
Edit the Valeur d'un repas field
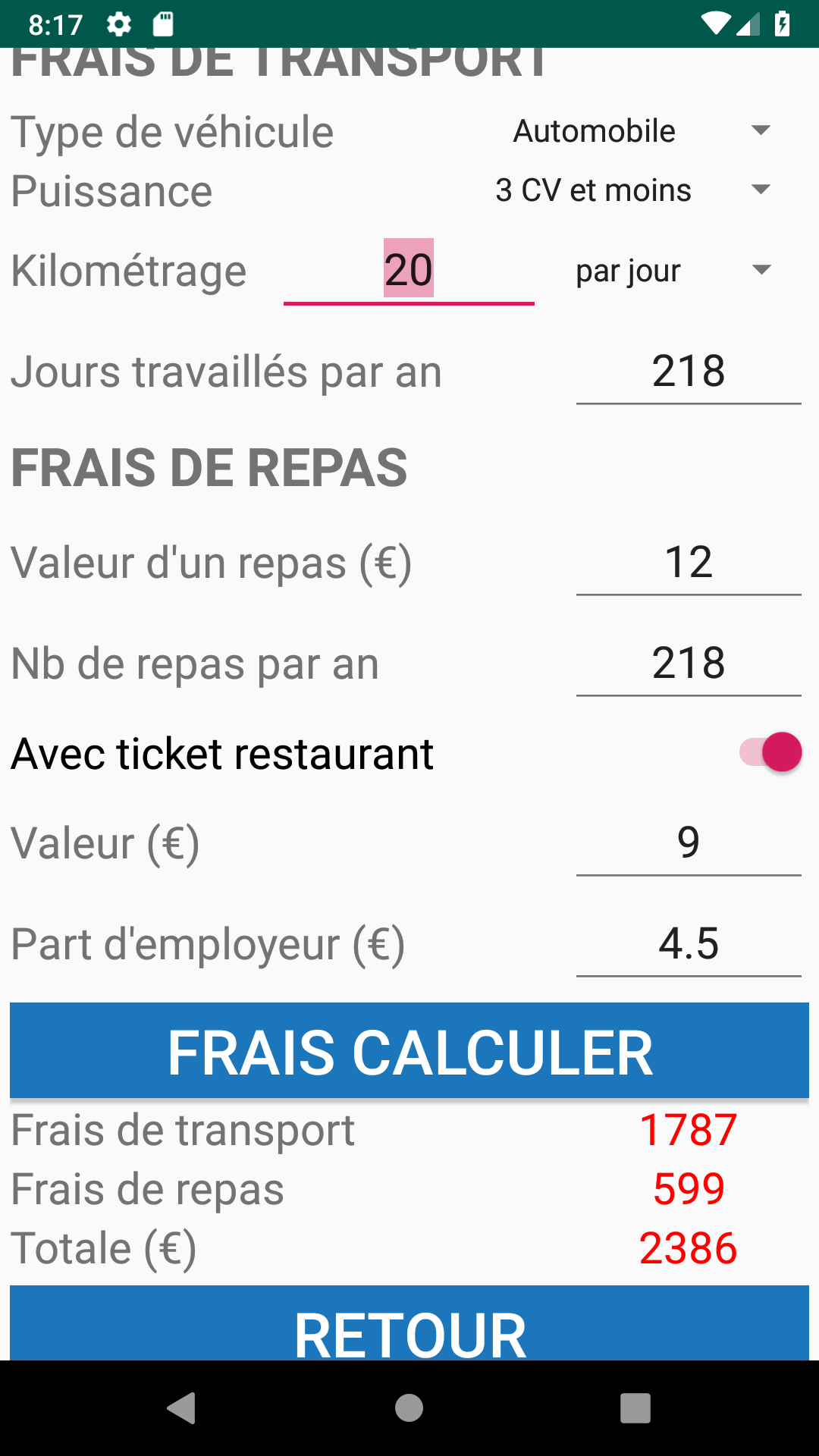point(688,563)
